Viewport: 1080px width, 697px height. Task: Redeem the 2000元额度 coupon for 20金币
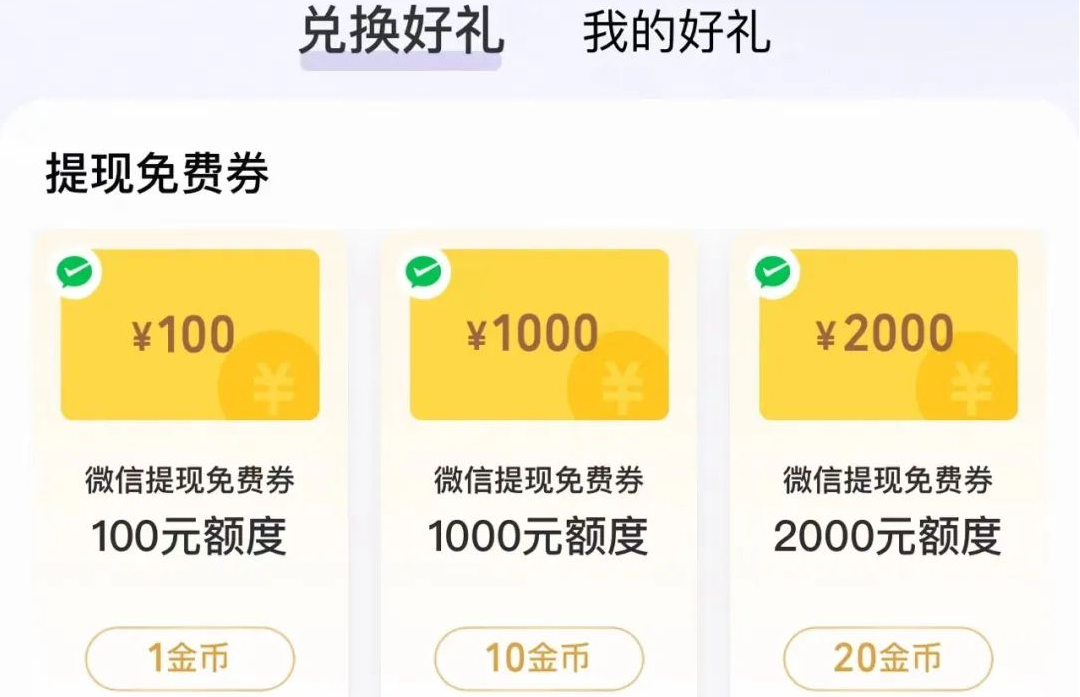tap(888, 658)
